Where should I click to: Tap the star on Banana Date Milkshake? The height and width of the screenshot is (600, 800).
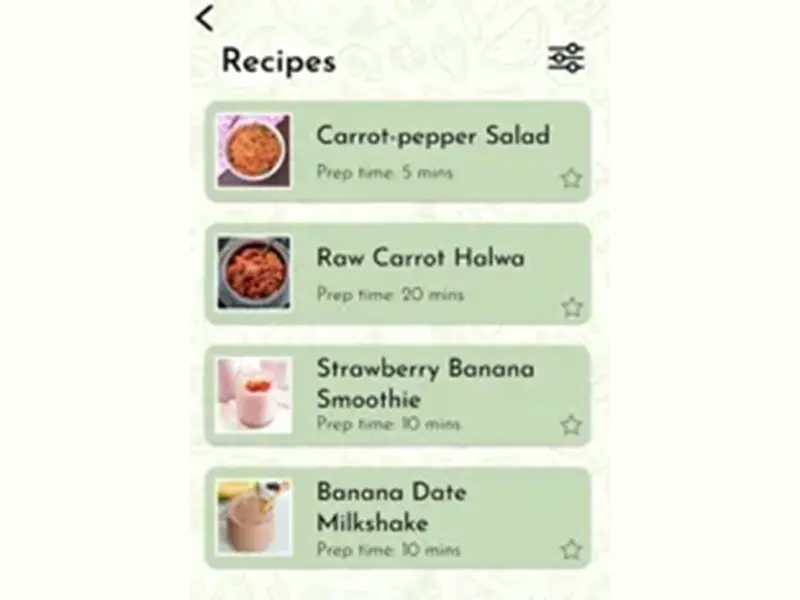pyautogui.click(x=571, y=549)
